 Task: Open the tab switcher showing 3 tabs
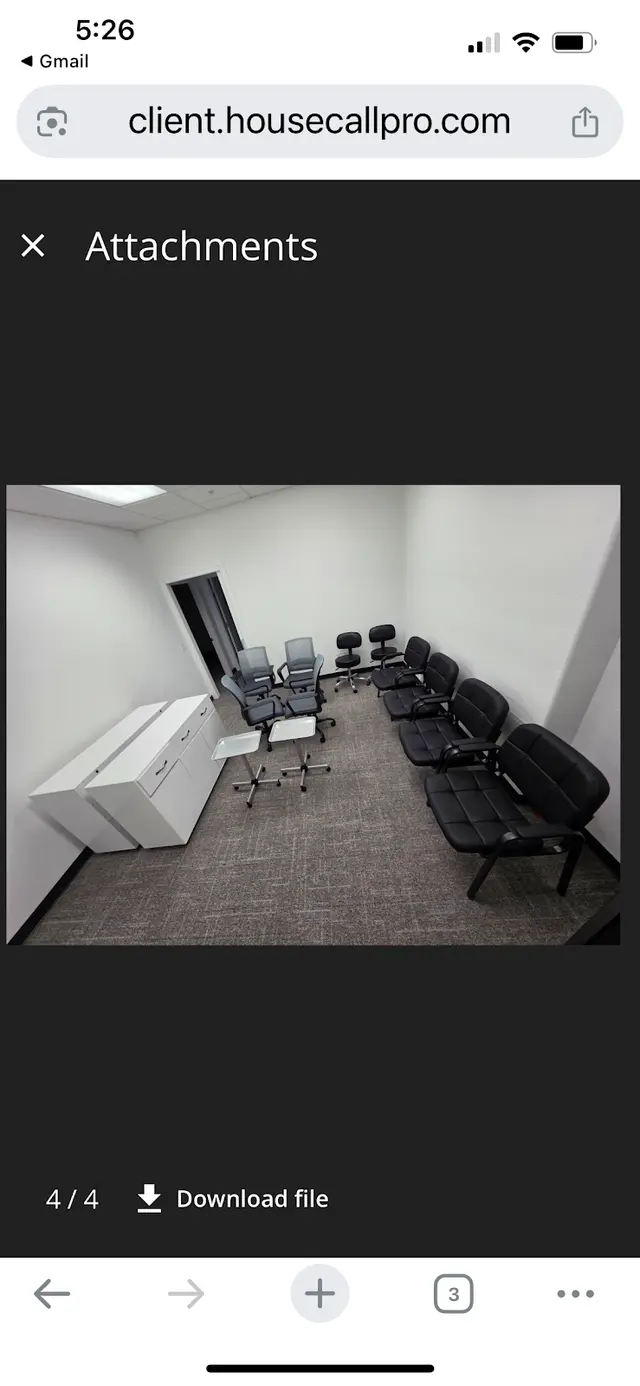pyautogui.click(x=453, y=1295)
